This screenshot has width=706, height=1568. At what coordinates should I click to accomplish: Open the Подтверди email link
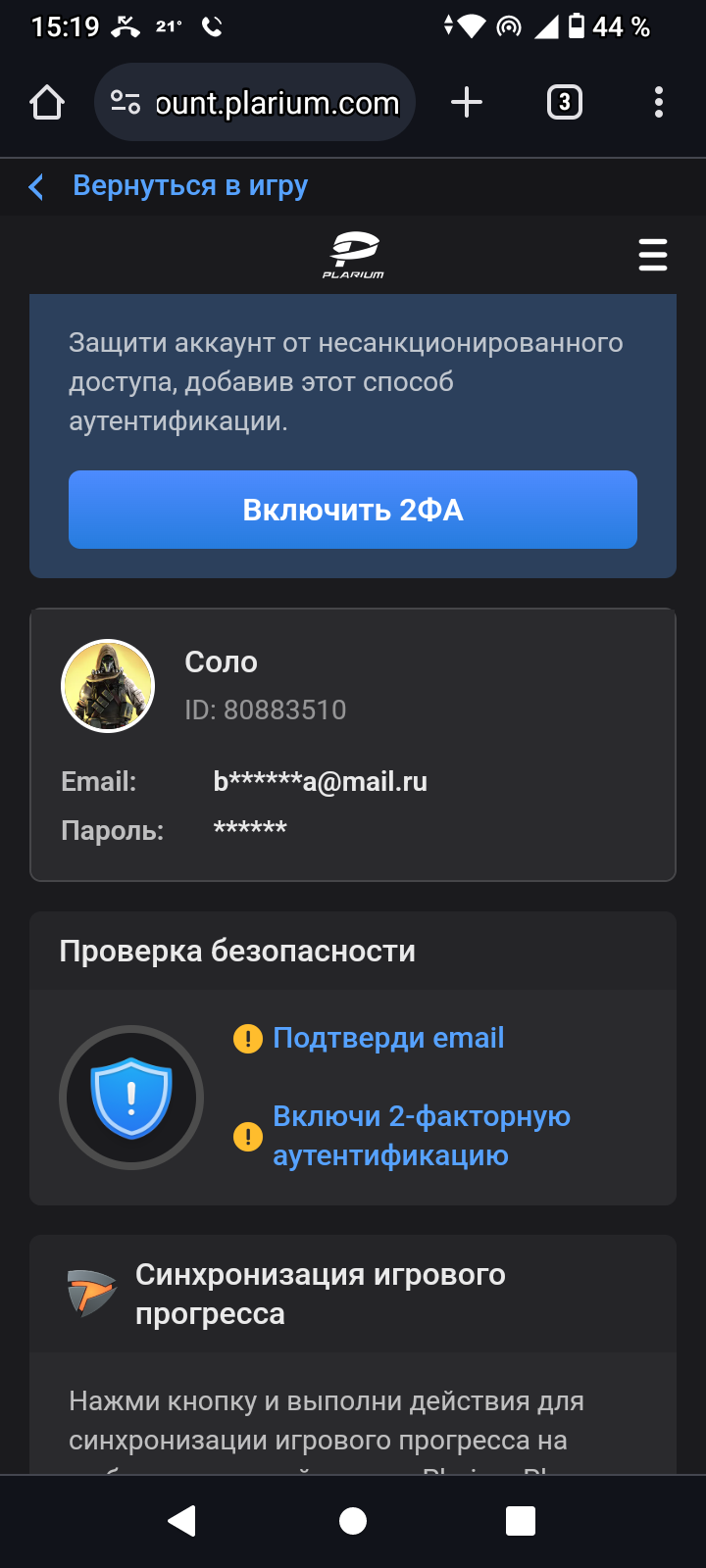click(388, 1038)
